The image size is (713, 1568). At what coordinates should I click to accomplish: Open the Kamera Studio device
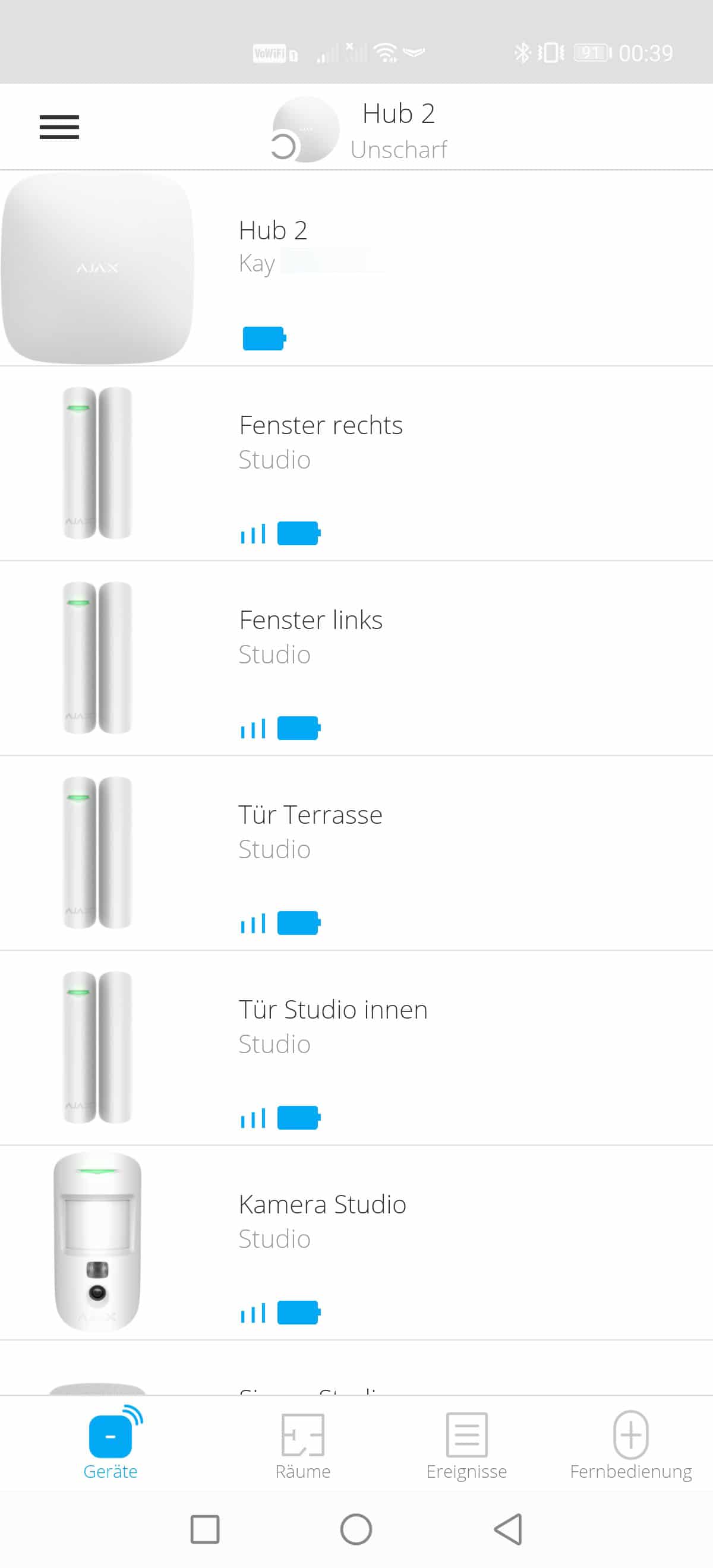(356, 1243)
